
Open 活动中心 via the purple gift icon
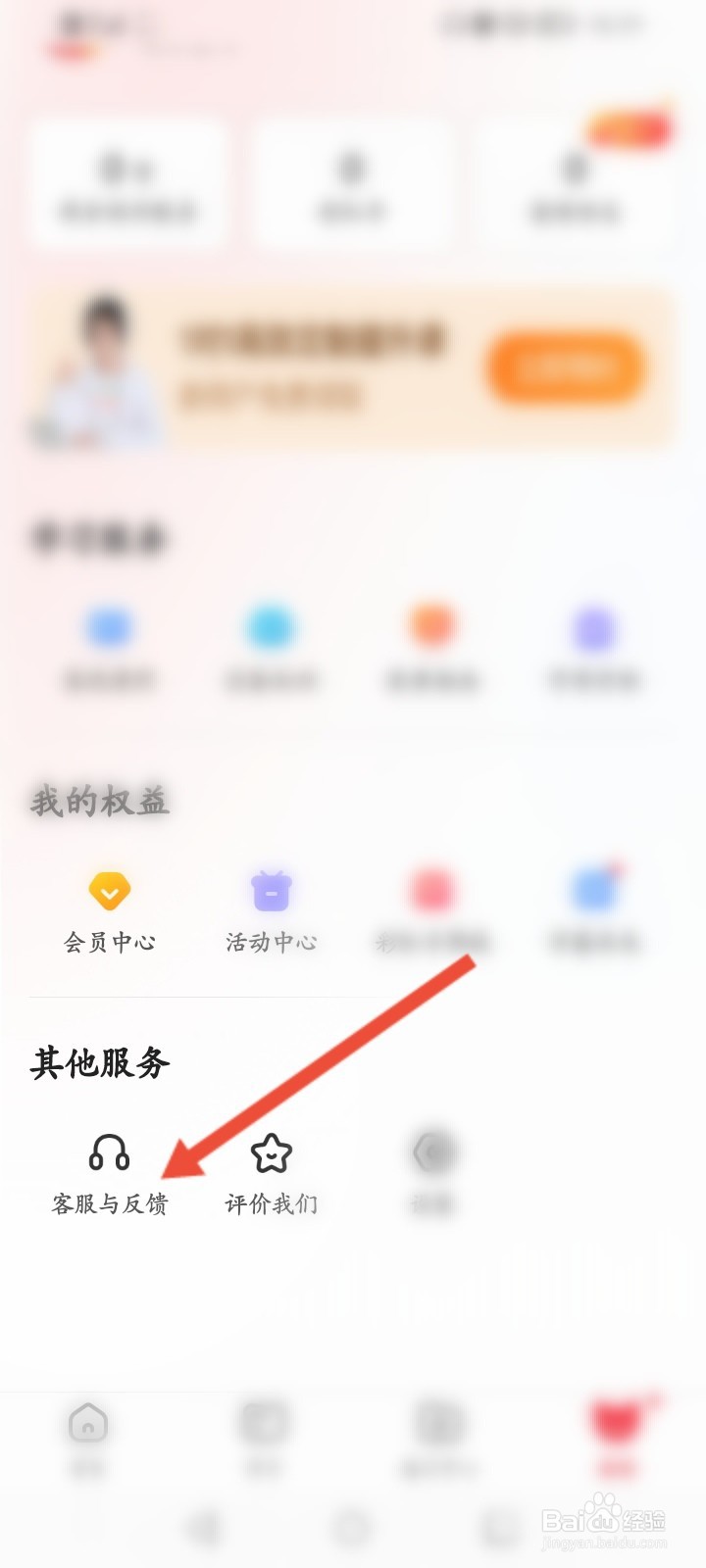[x=272, y=889]
